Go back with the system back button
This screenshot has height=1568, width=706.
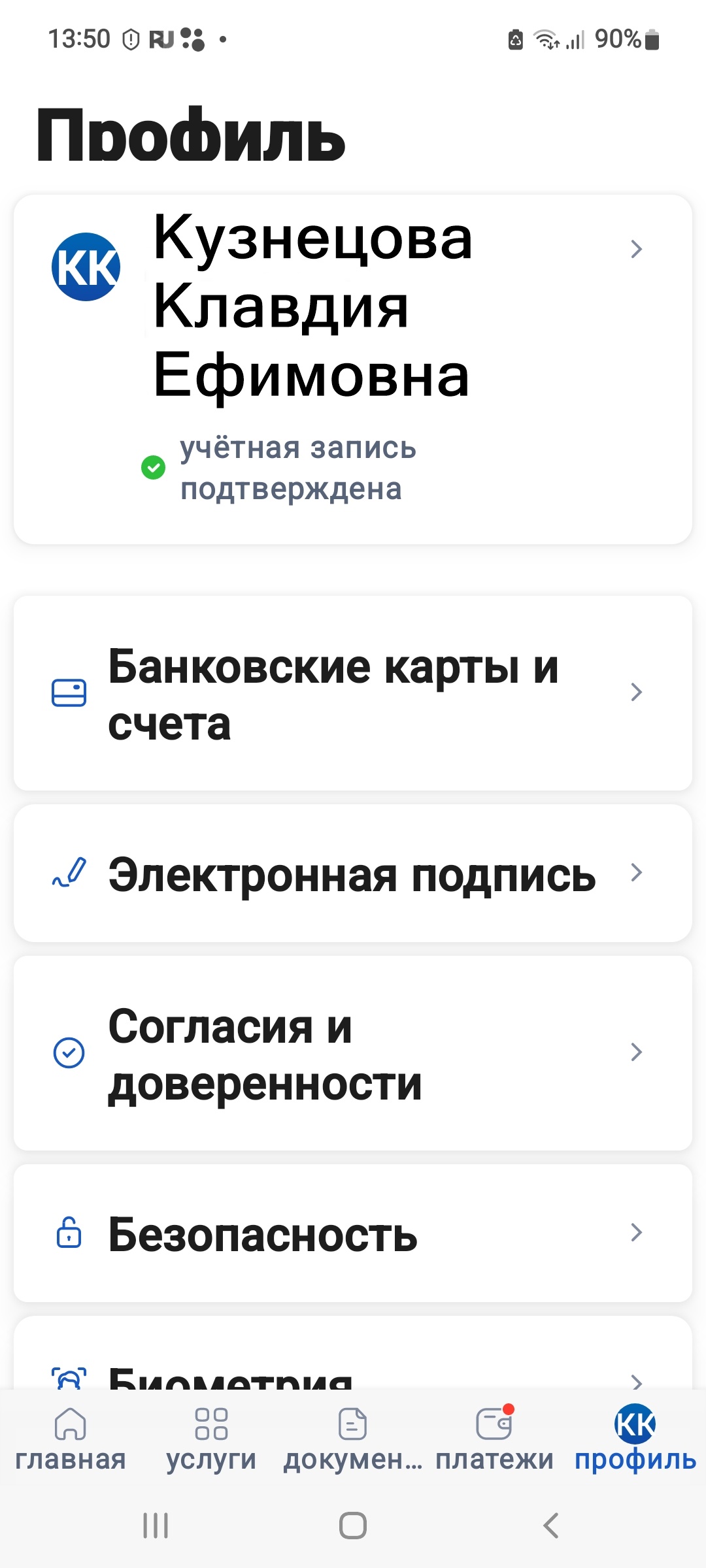(x=551, y=1526)
